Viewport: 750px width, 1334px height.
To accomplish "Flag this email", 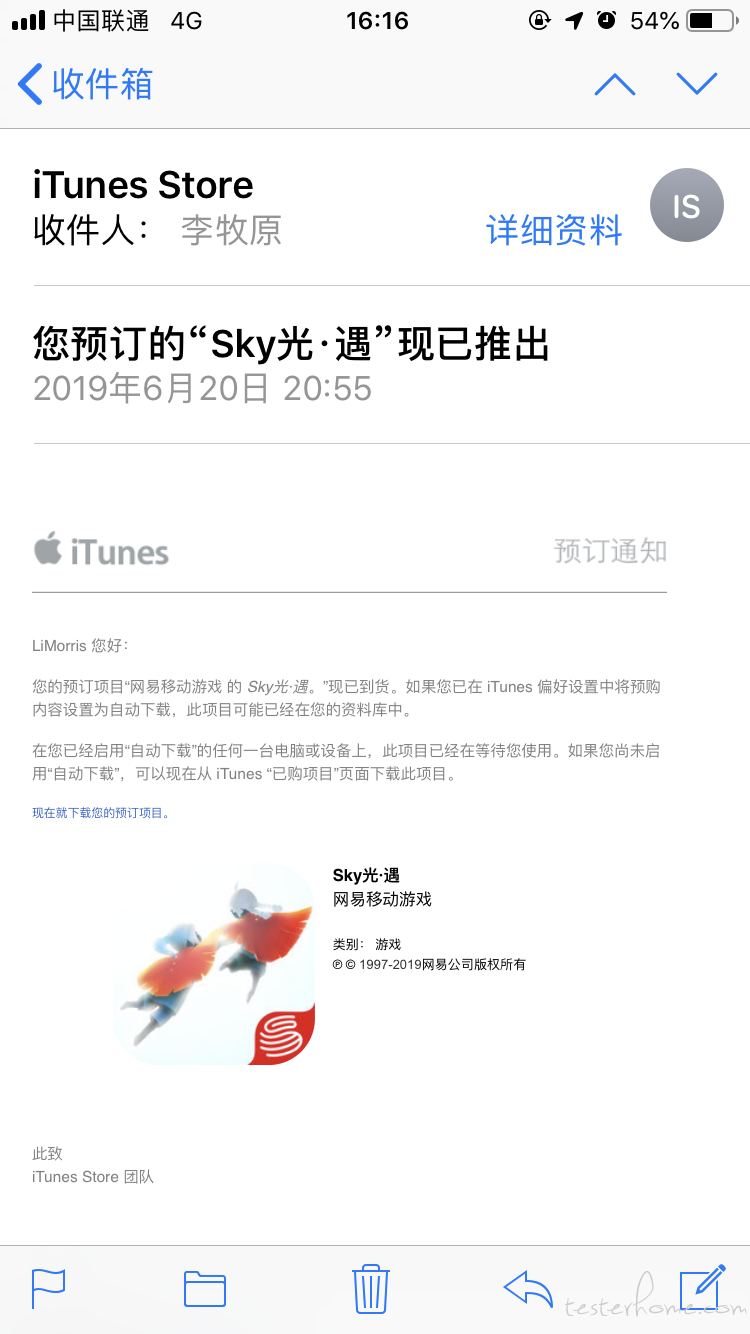I will [x=49, y=1288].
